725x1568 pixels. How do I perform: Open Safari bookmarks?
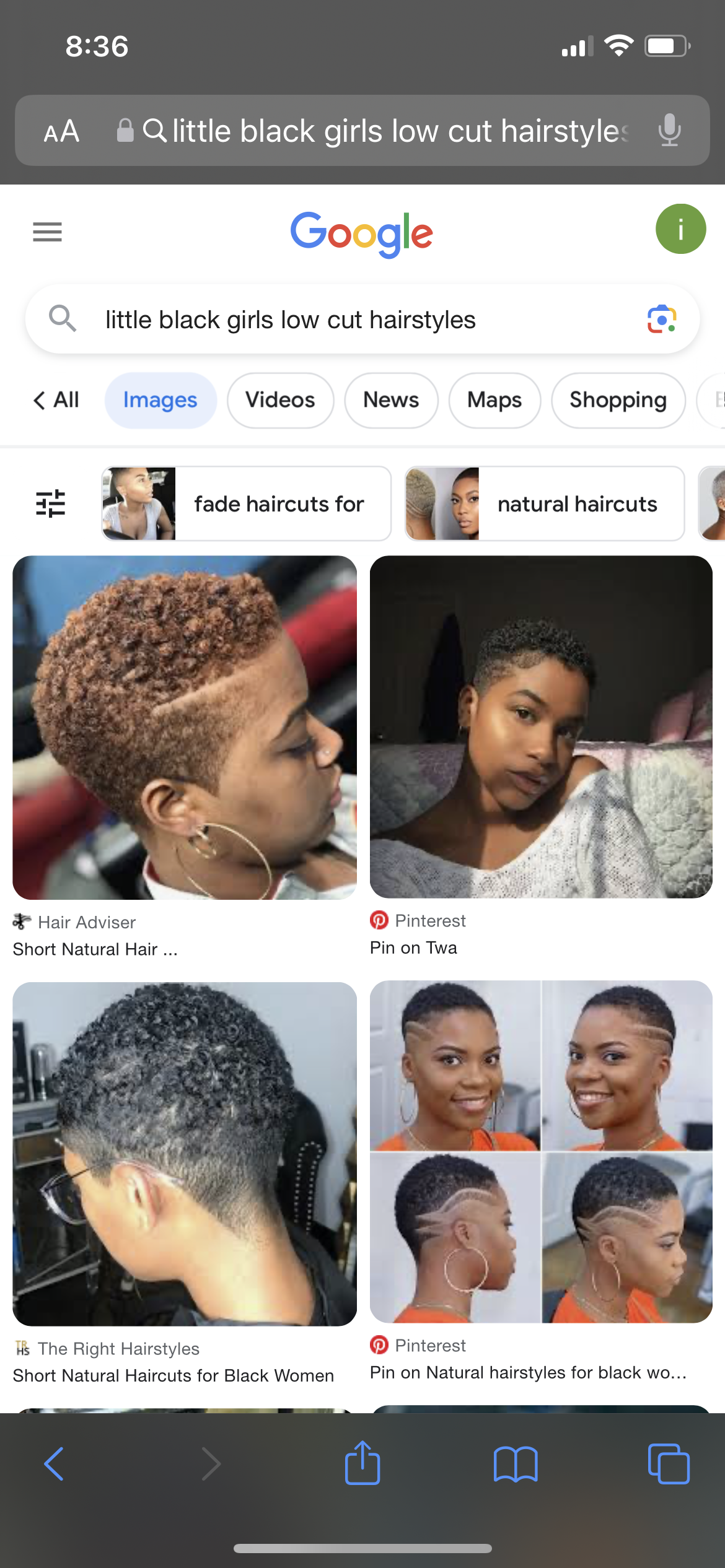(516, 1464)
